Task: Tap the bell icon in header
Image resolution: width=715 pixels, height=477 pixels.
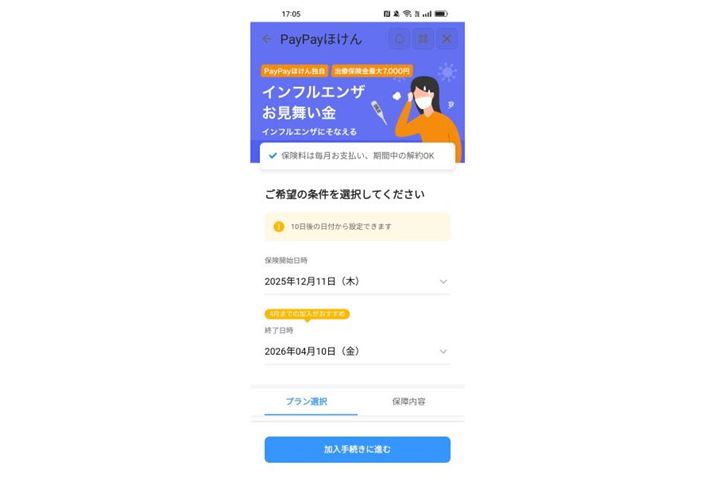Action: click(399, 39)
